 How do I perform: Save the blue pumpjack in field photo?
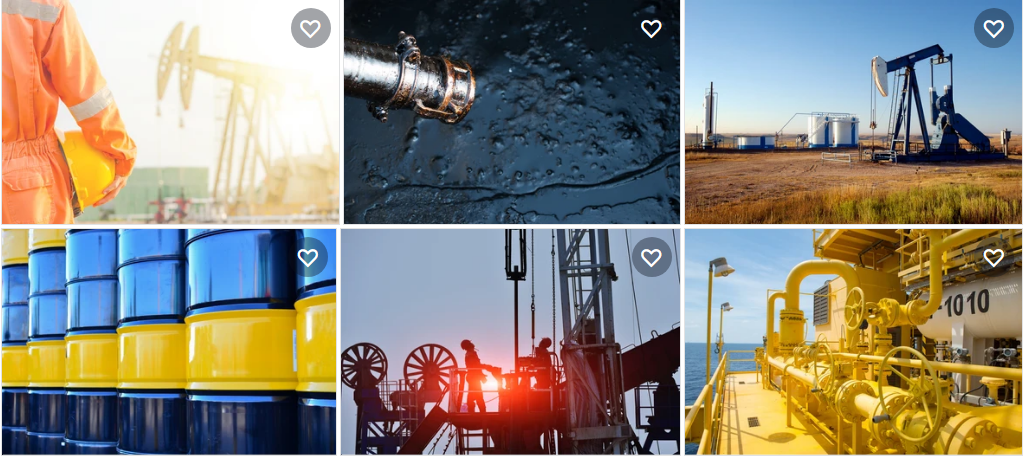pos(993,29)
